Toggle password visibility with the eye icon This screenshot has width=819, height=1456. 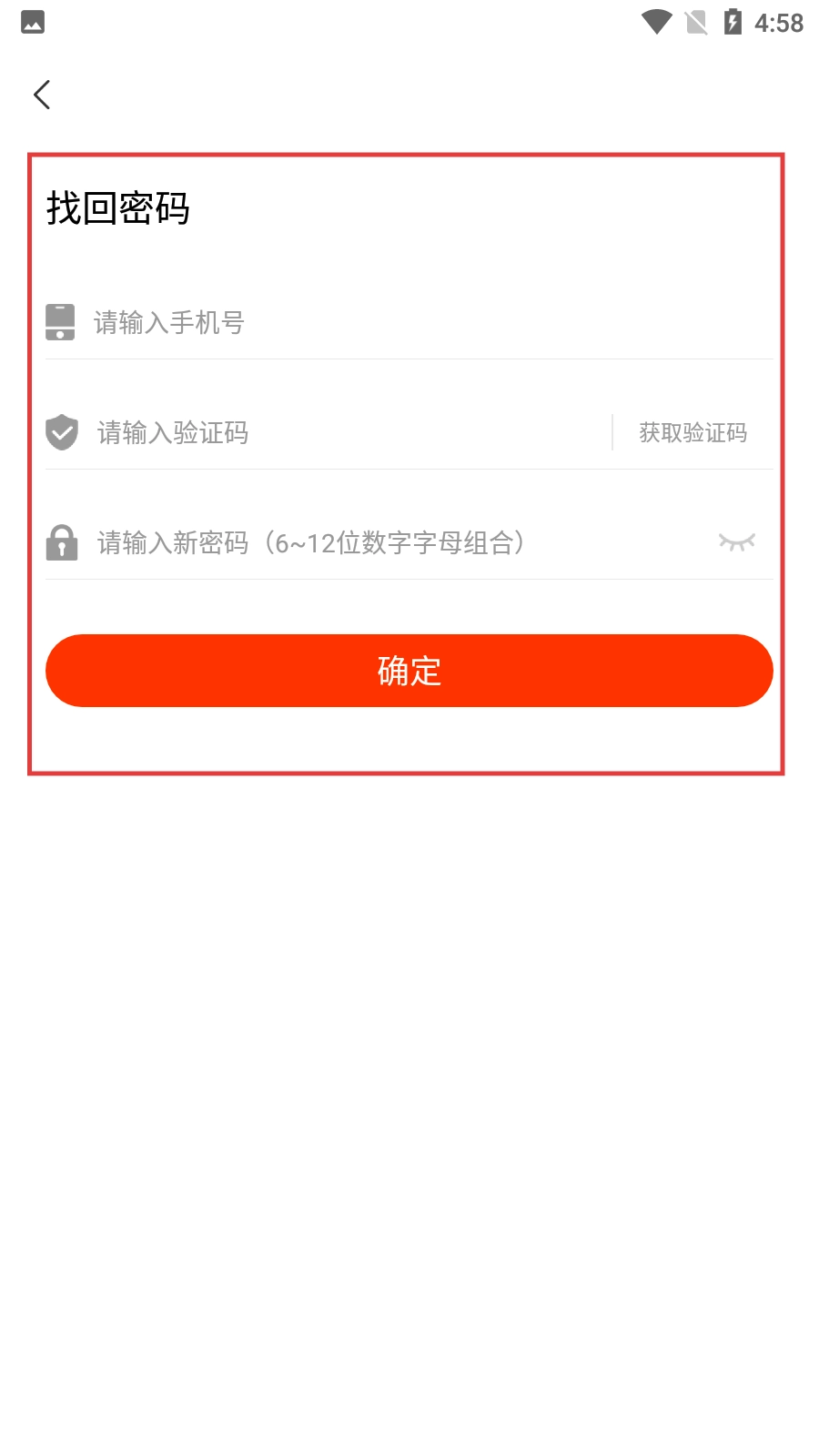point(737,542)
